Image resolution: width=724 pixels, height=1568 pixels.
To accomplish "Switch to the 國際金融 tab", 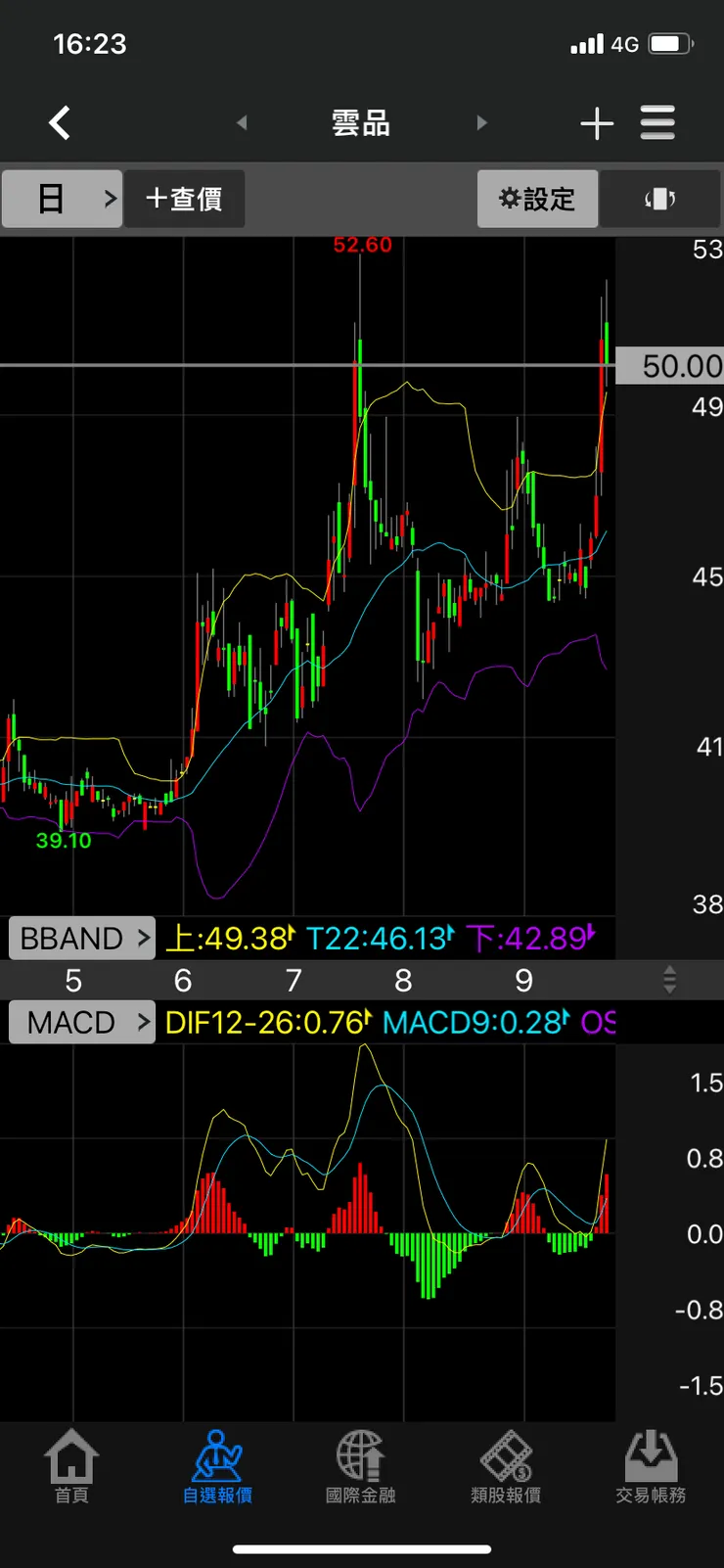I will click(x=361, y=1466).
